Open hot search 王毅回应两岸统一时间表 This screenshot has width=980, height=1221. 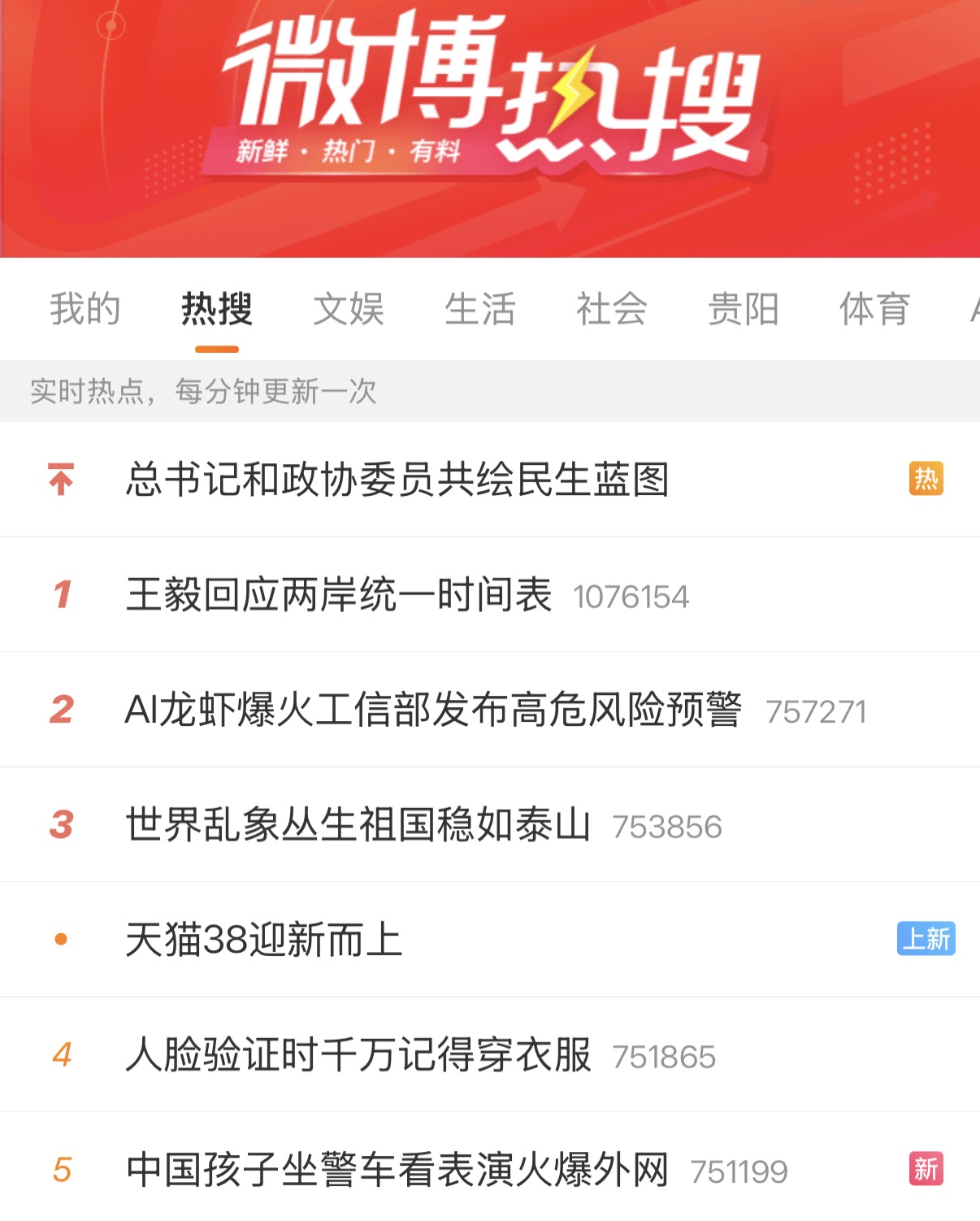(339, 594)
